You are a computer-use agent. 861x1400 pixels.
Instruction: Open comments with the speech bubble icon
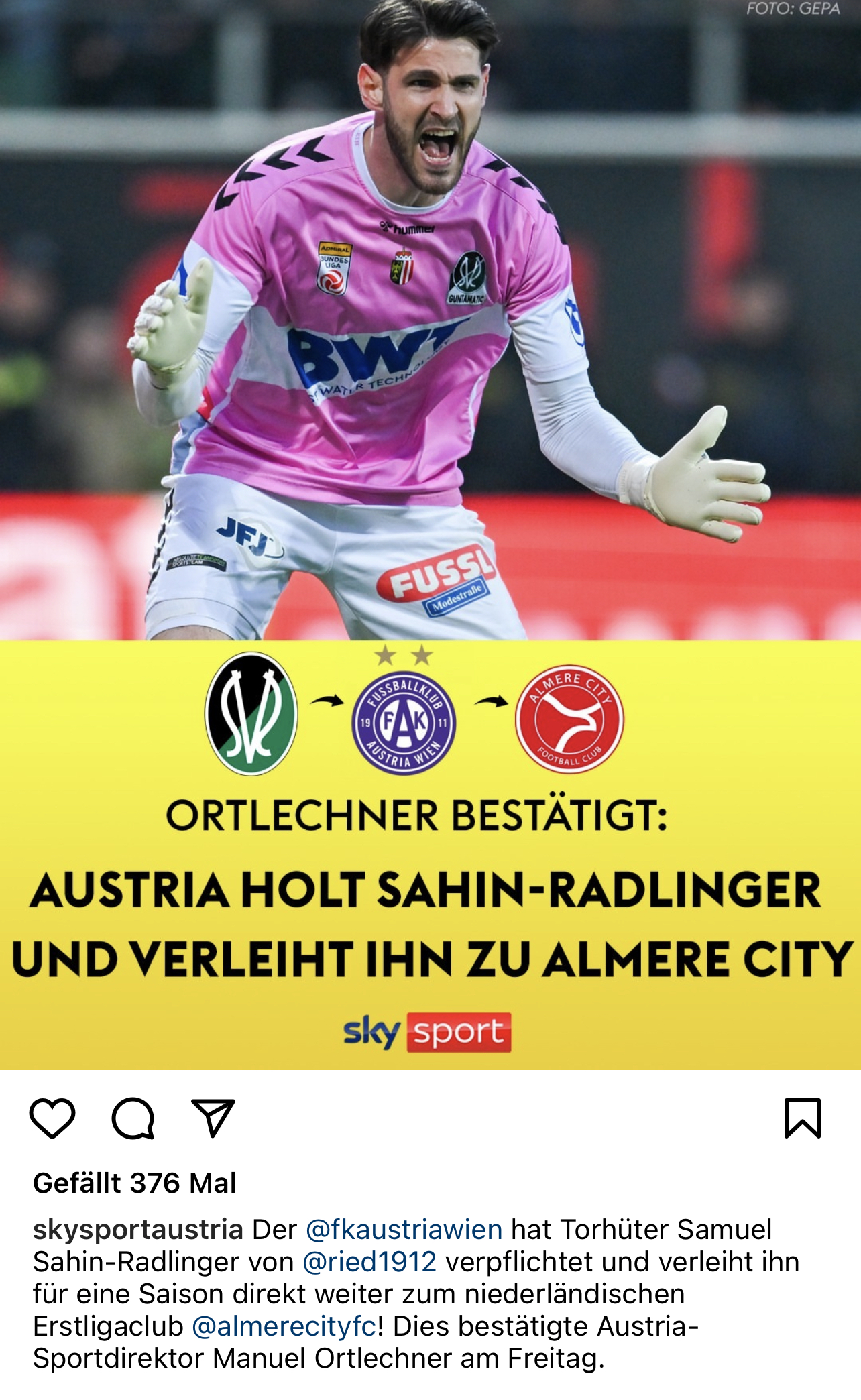pyautogui.click(x=133, y=1118)
